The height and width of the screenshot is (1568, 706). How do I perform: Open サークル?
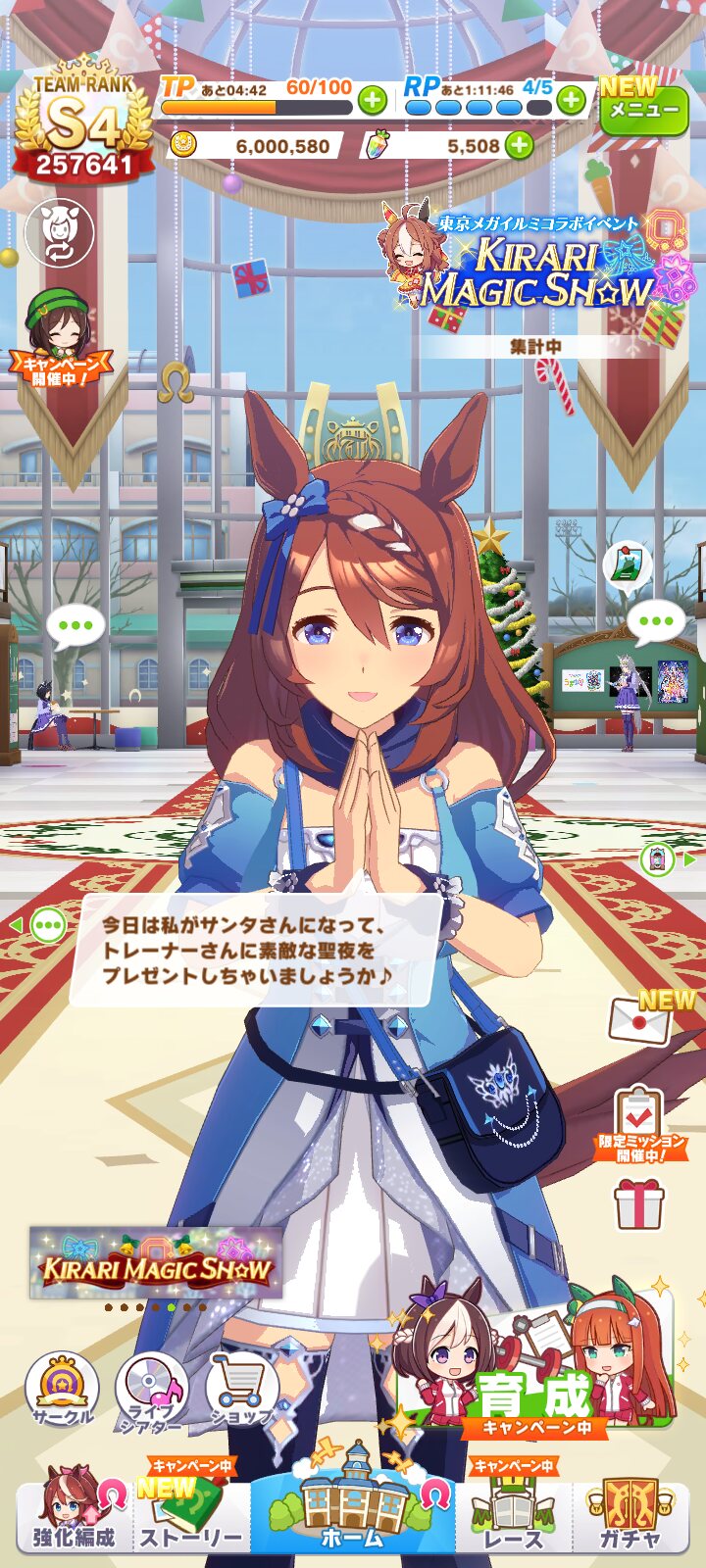click(62, 1389)
